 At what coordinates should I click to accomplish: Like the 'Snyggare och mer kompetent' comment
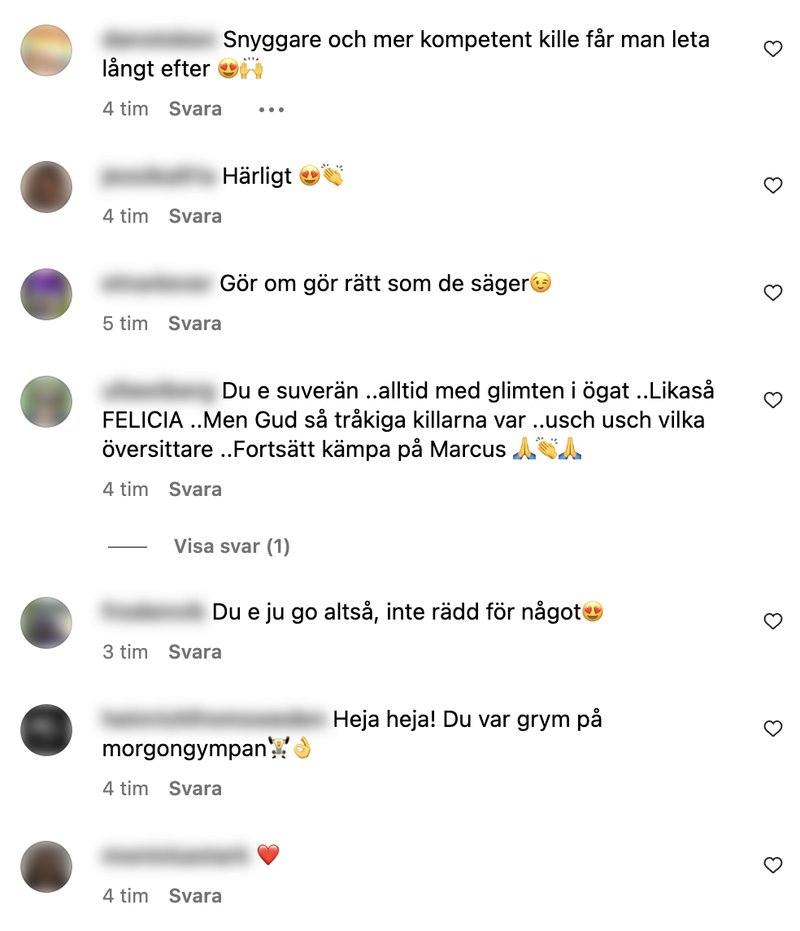[x=772, y=49]
